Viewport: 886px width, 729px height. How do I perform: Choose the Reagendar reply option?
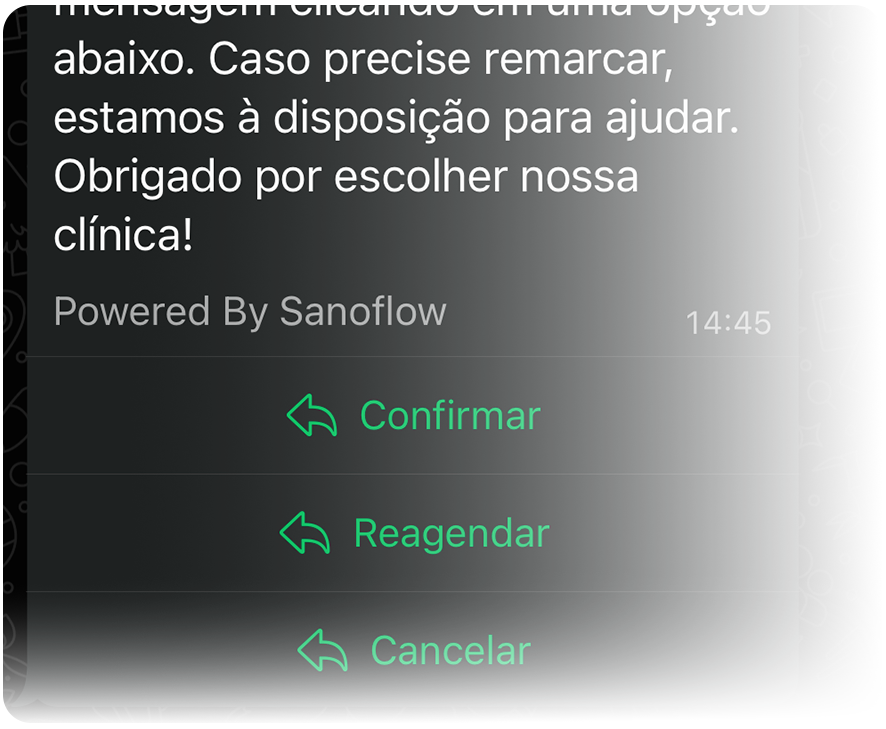[x=413, y=533]
